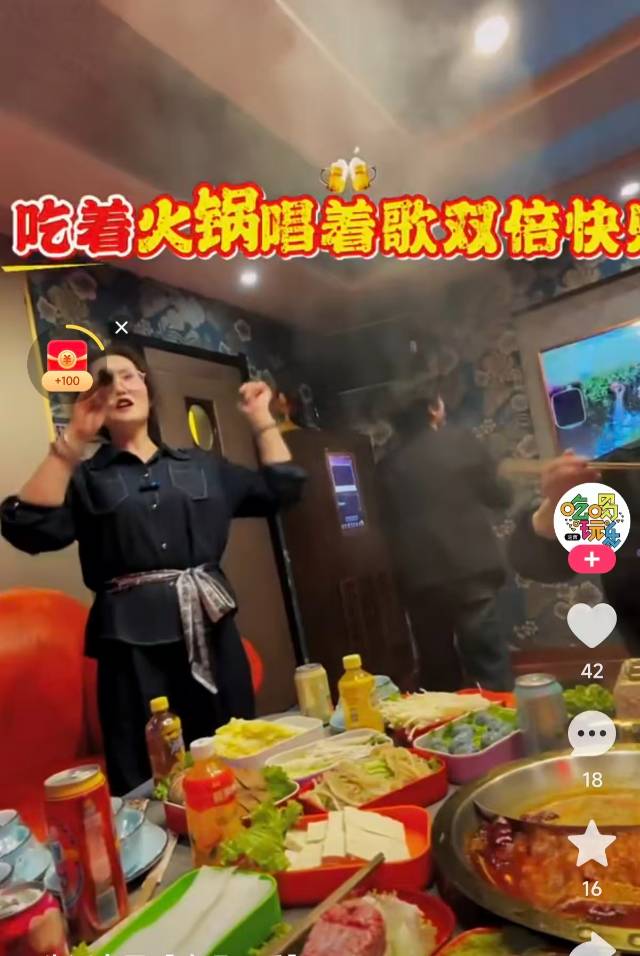Image resolution: width=640 pixels, height=956 pixels.
Task: Dismiss the red envelope reward widget
Action: pyautogui.click(x=121, y=327)
